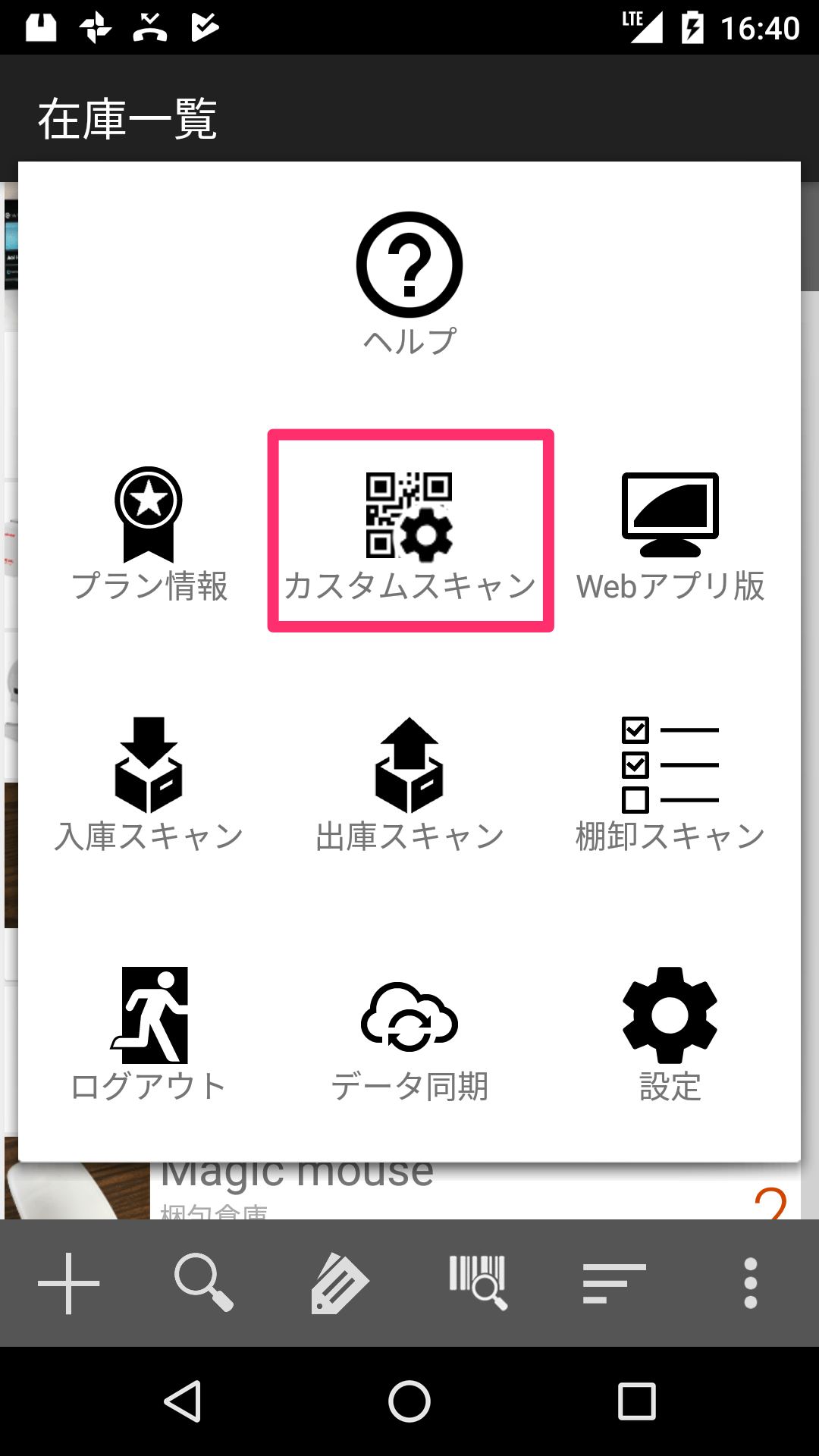Go back with system back button
This screenshot has width=819, height=1456.
click(183, 1401)
